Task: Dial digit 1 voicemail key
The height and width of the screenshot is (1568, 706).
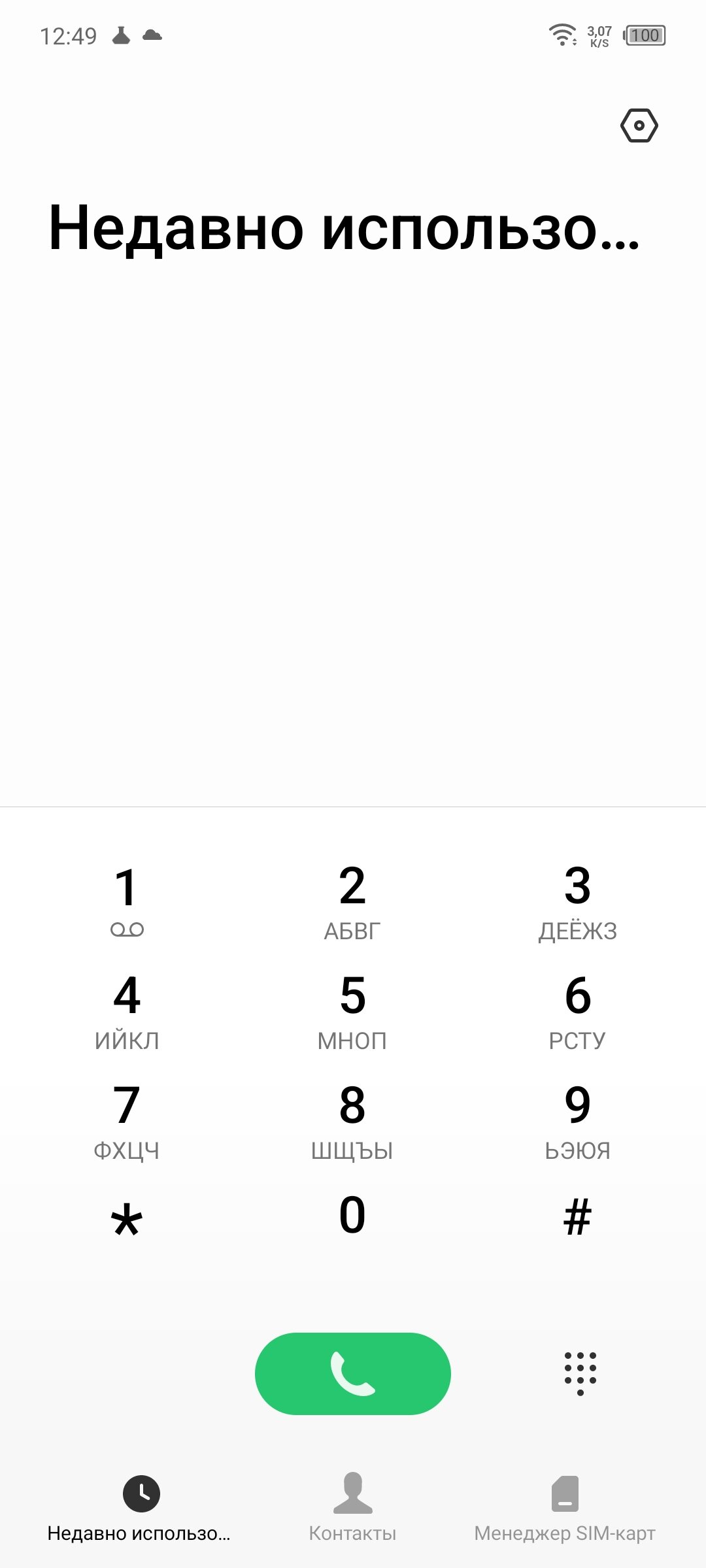Action: (x=127, y=902)
